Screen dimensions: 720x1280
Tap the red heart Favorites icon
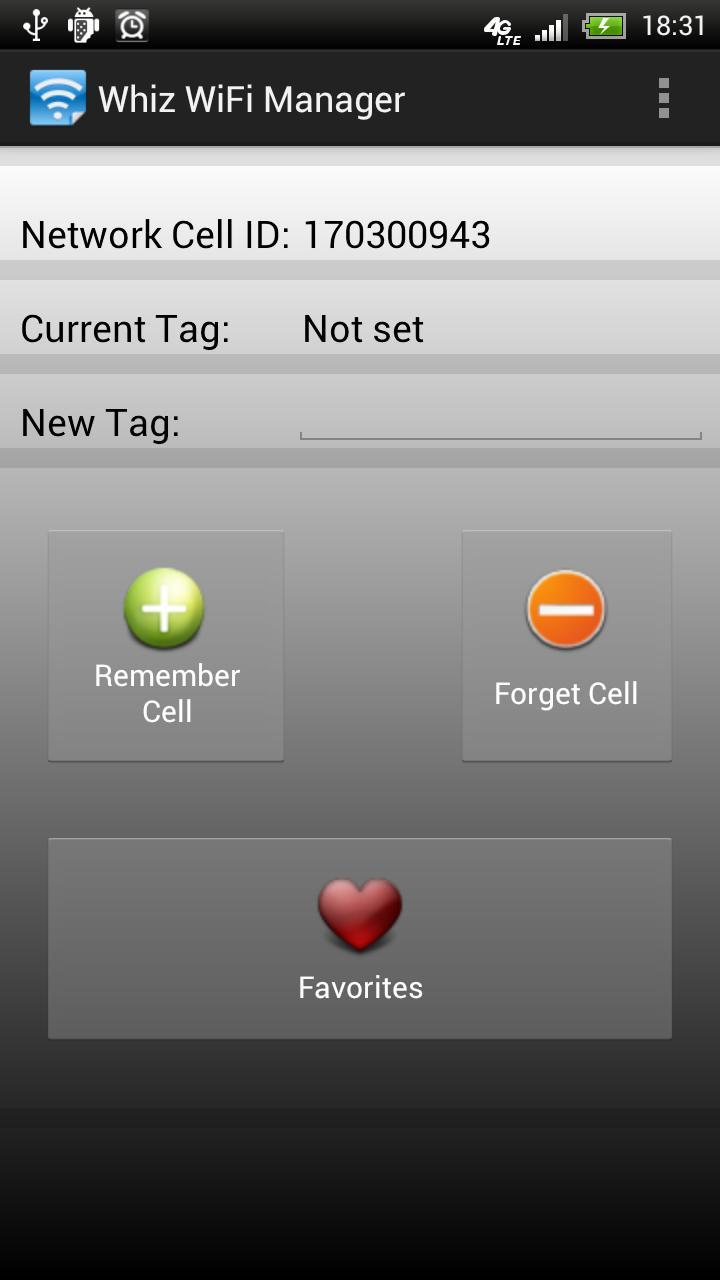(359, 913)
